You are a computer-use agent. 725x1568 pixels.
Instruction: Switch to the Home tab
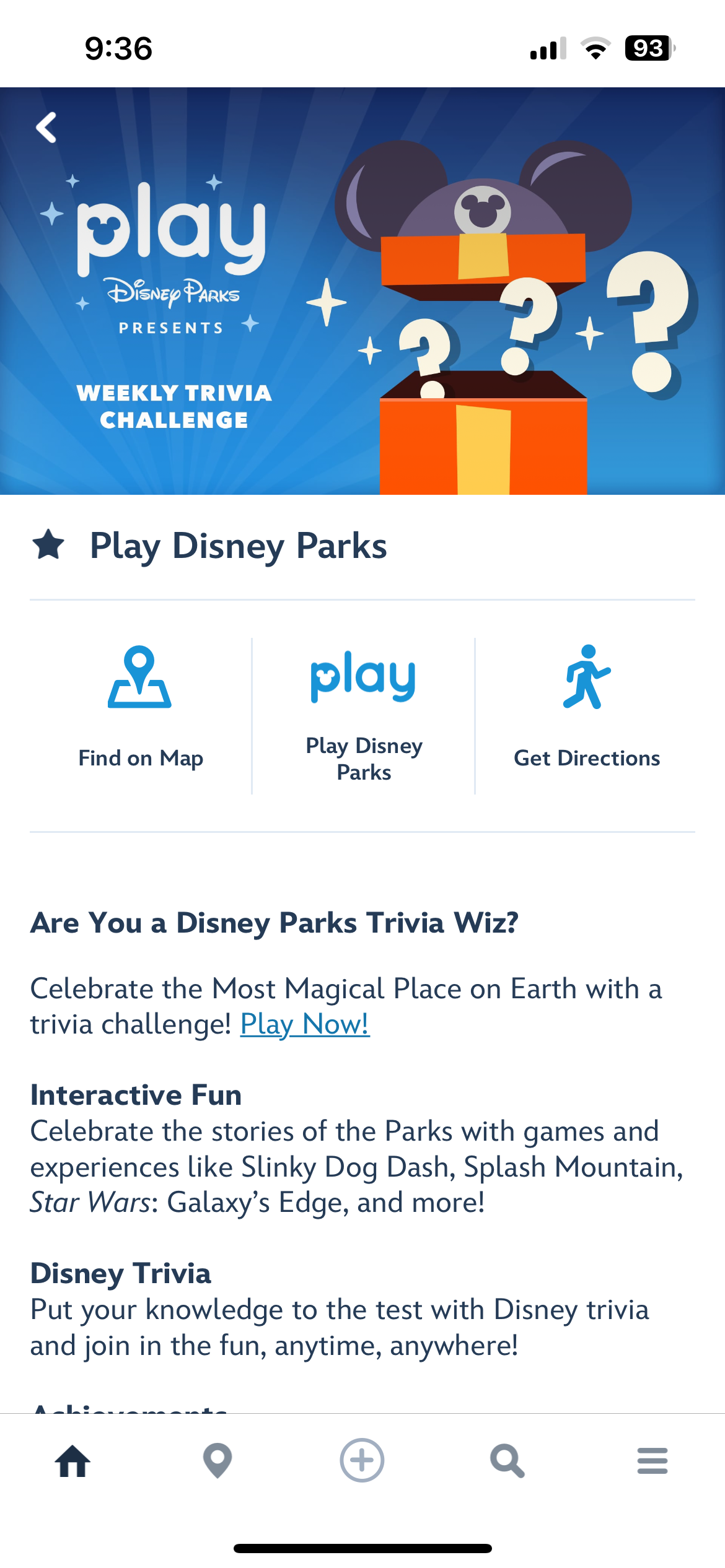pyautogui.click(x=72, y=1461)
